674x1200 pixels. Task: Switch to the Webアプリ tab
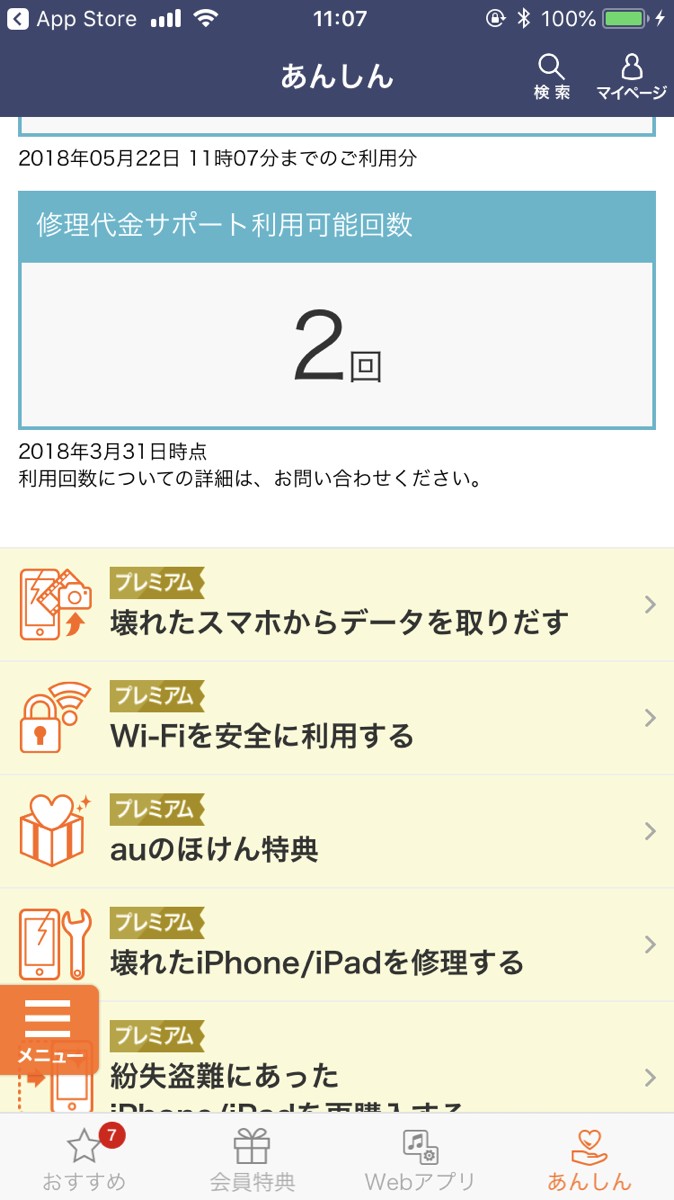pyautogui.click(x=420, y=1158)
